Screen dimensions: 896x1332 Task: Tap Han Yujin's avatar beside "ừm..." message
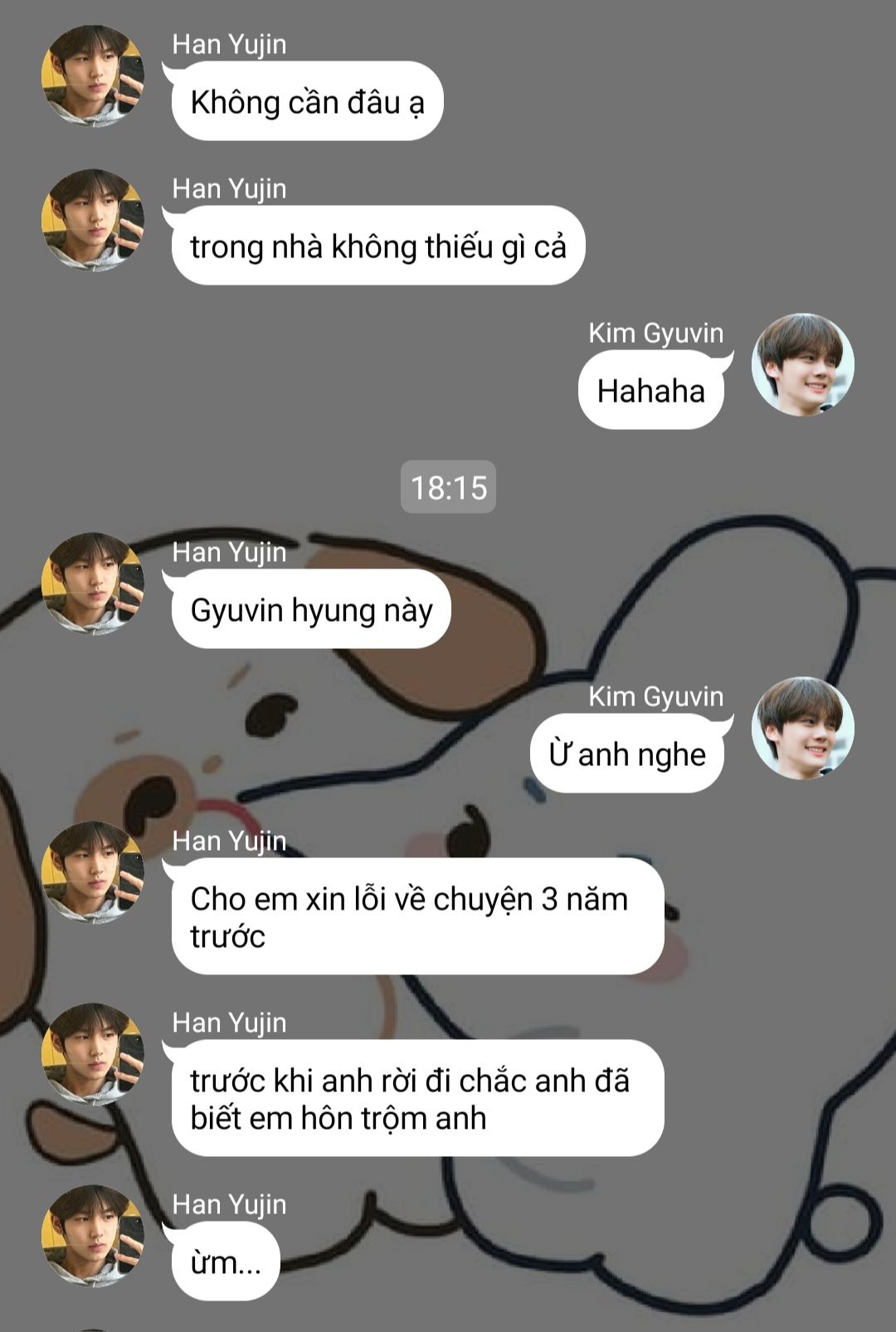click(x=92, y=1237)
